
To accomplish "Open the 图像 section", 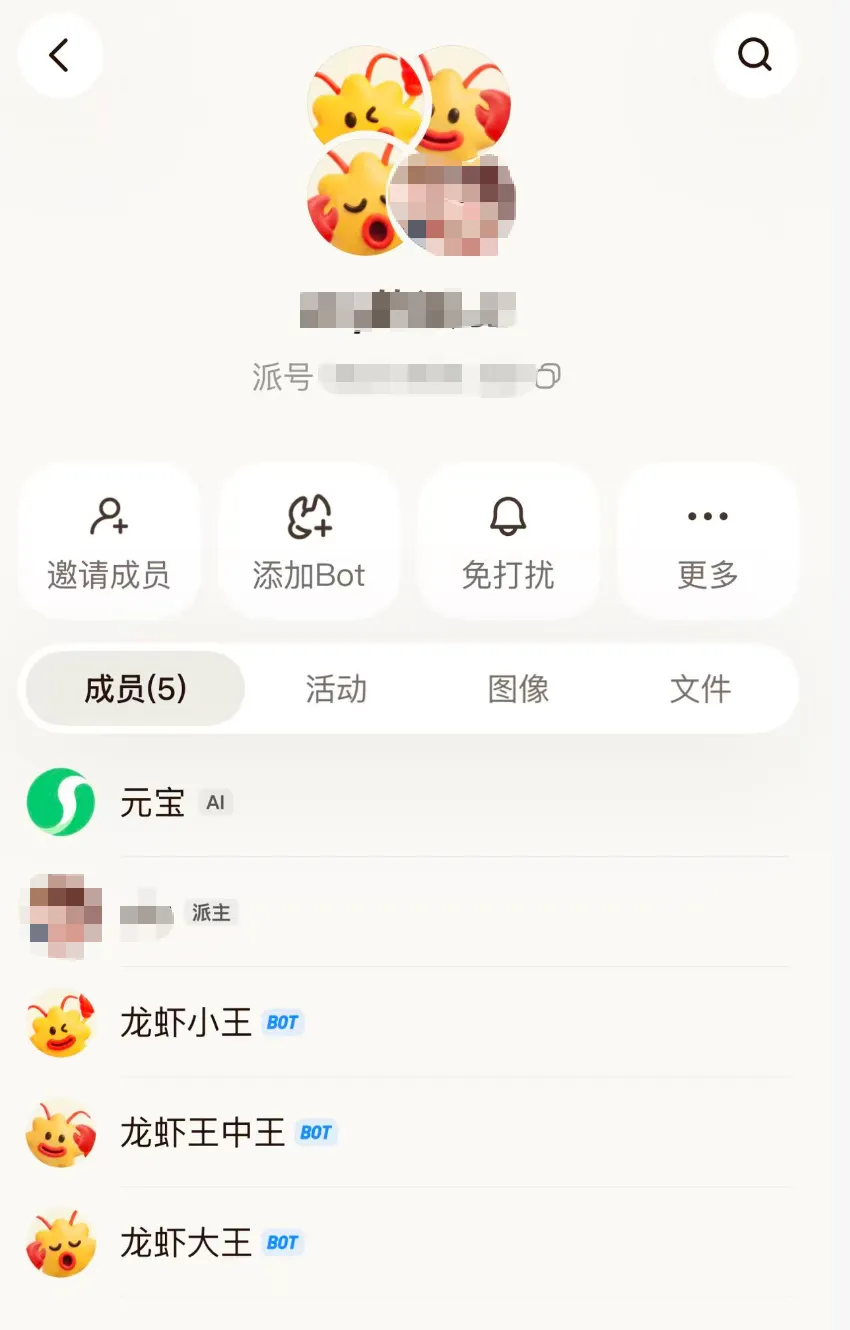I will pos(519,688).
